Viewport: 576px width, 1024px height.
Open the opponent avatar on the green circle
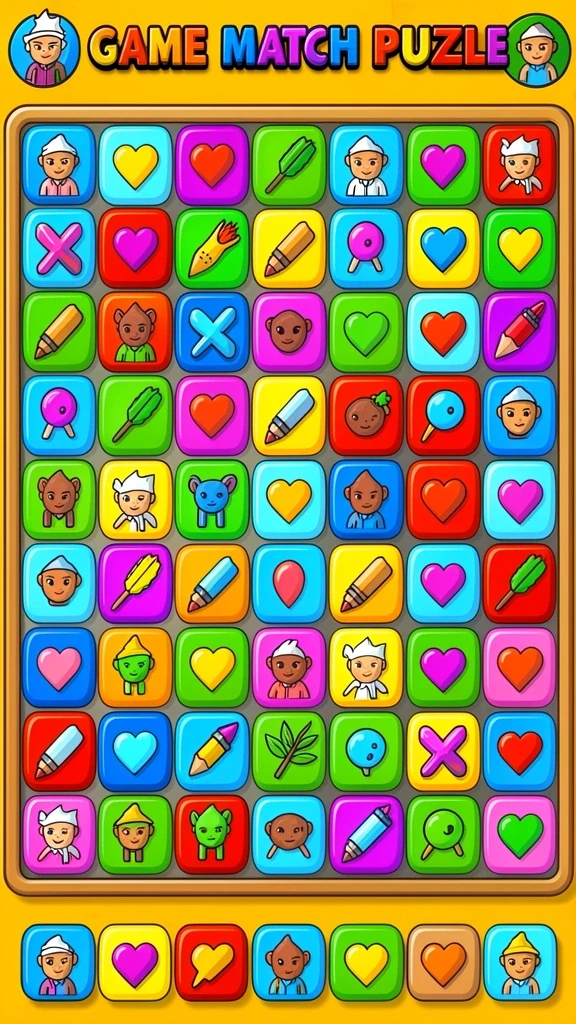click(x=537, y=50)
